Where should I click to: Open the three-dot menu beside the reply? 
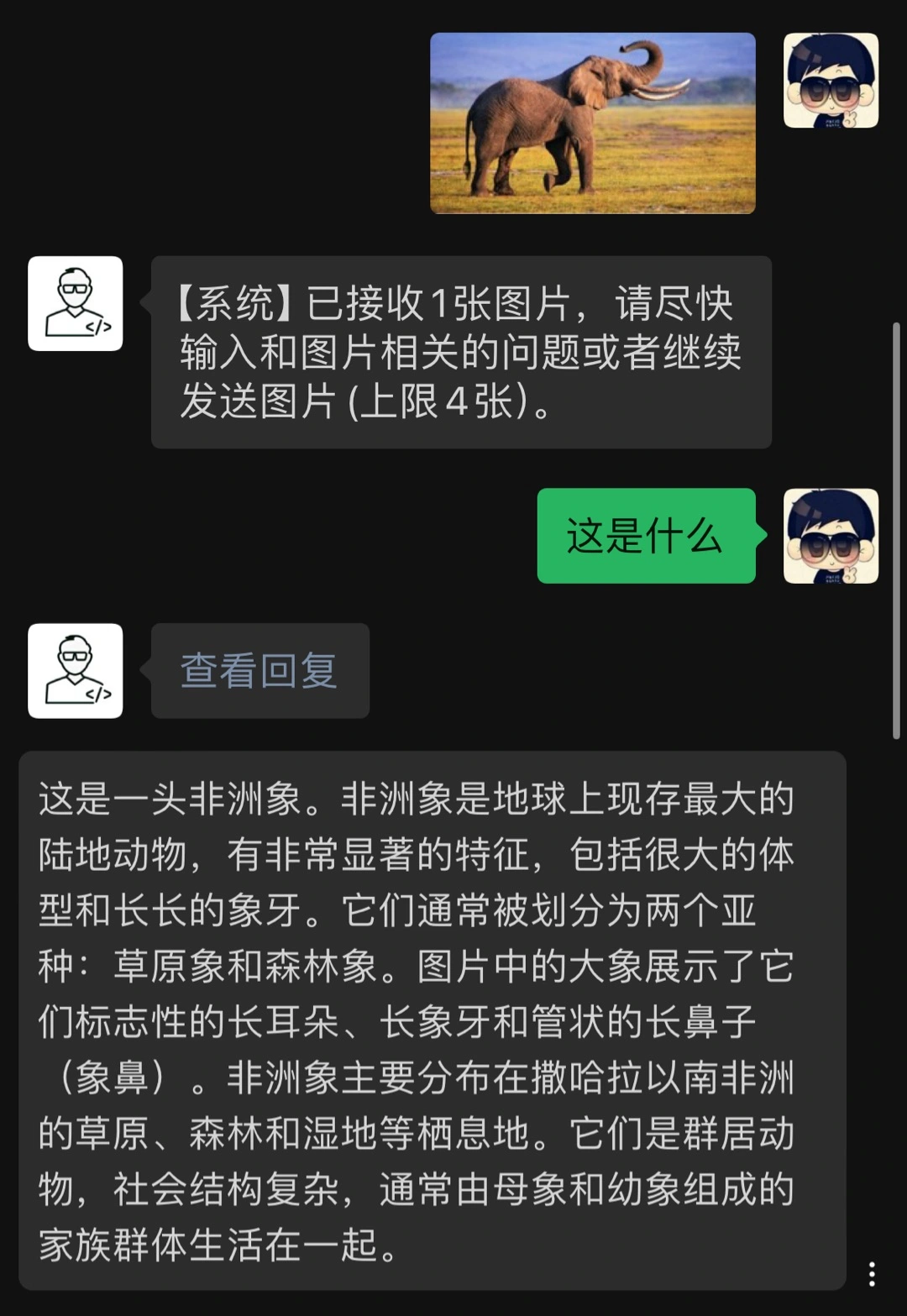coord(872,1273)
